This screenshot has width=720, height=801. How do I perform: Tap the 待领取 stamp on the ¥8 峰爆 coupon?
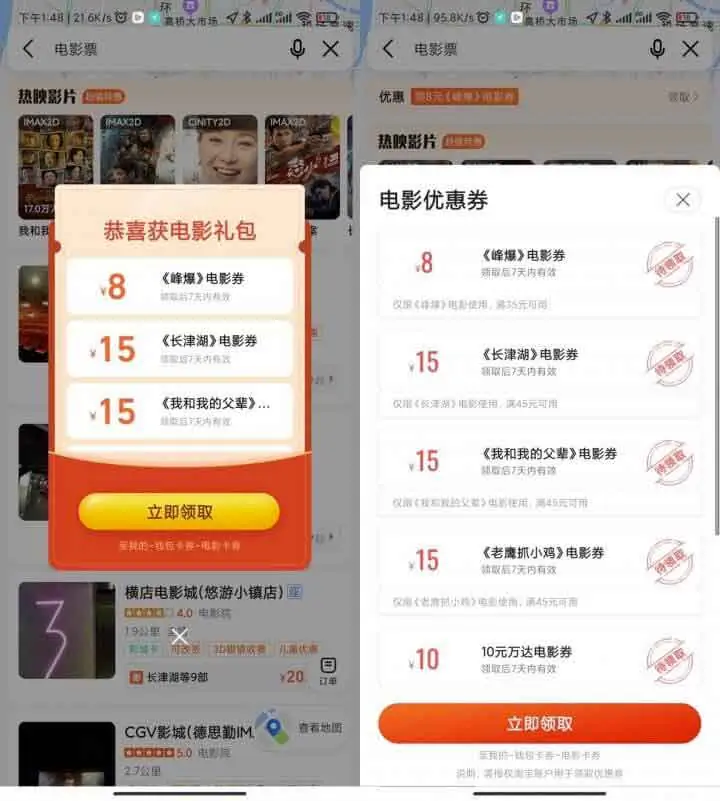click(670, 262)
